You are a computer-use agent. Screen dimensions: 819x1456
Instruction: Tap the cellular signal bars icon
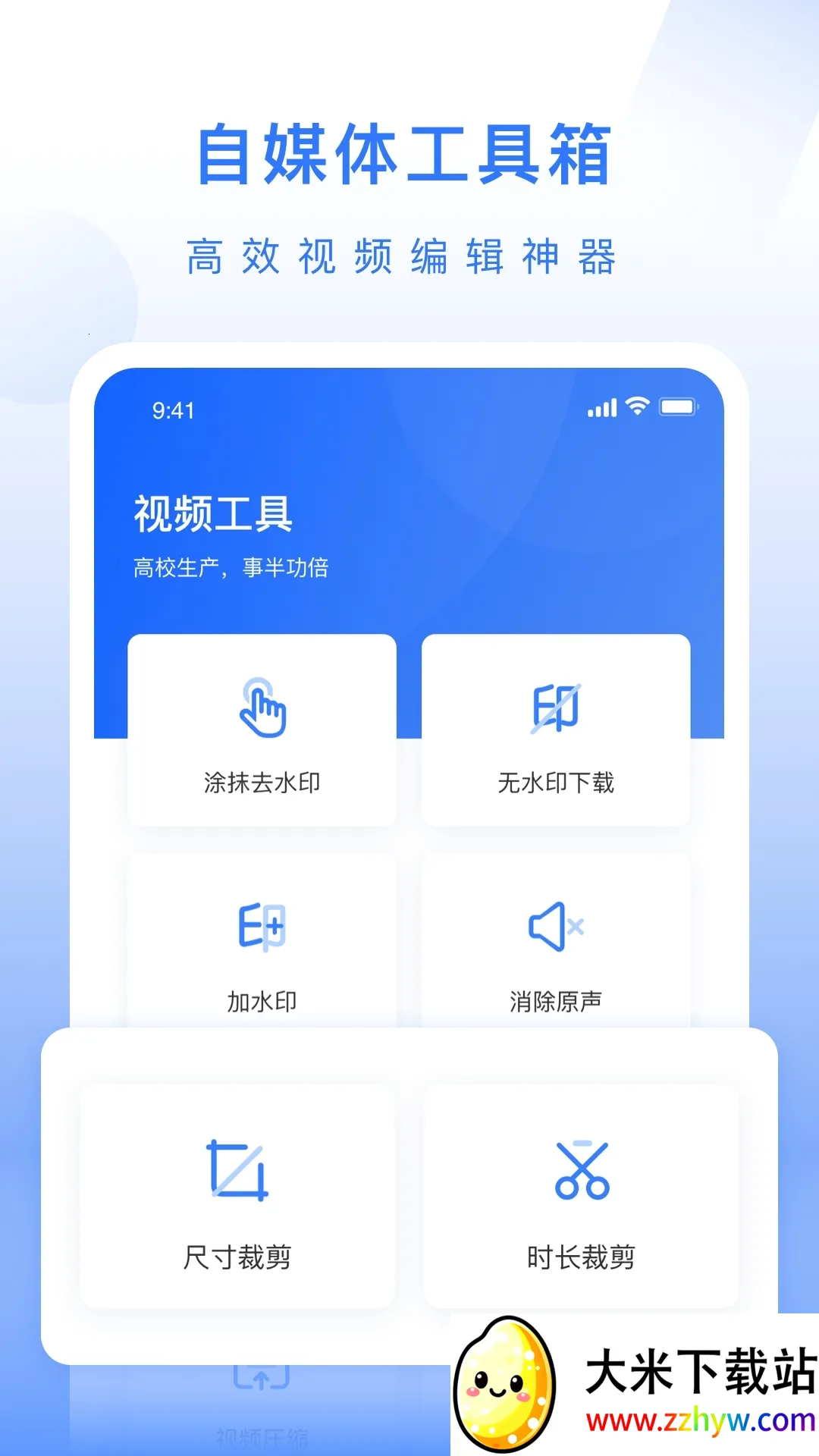[x=600, y=407]
